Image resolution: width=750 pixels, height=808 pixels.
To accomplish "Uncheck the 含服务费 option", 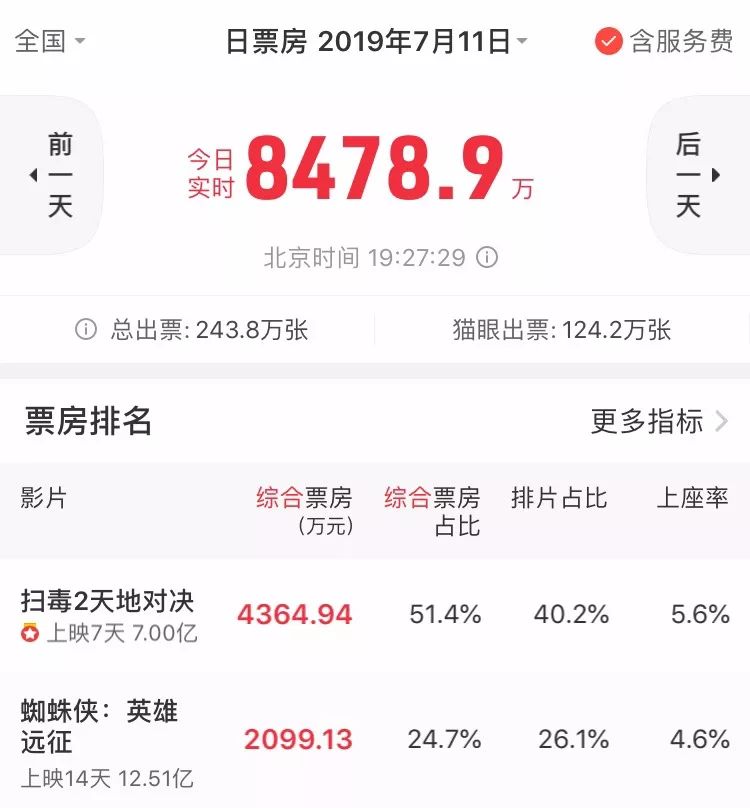I will pyautogui.click(x=664, y=41).
